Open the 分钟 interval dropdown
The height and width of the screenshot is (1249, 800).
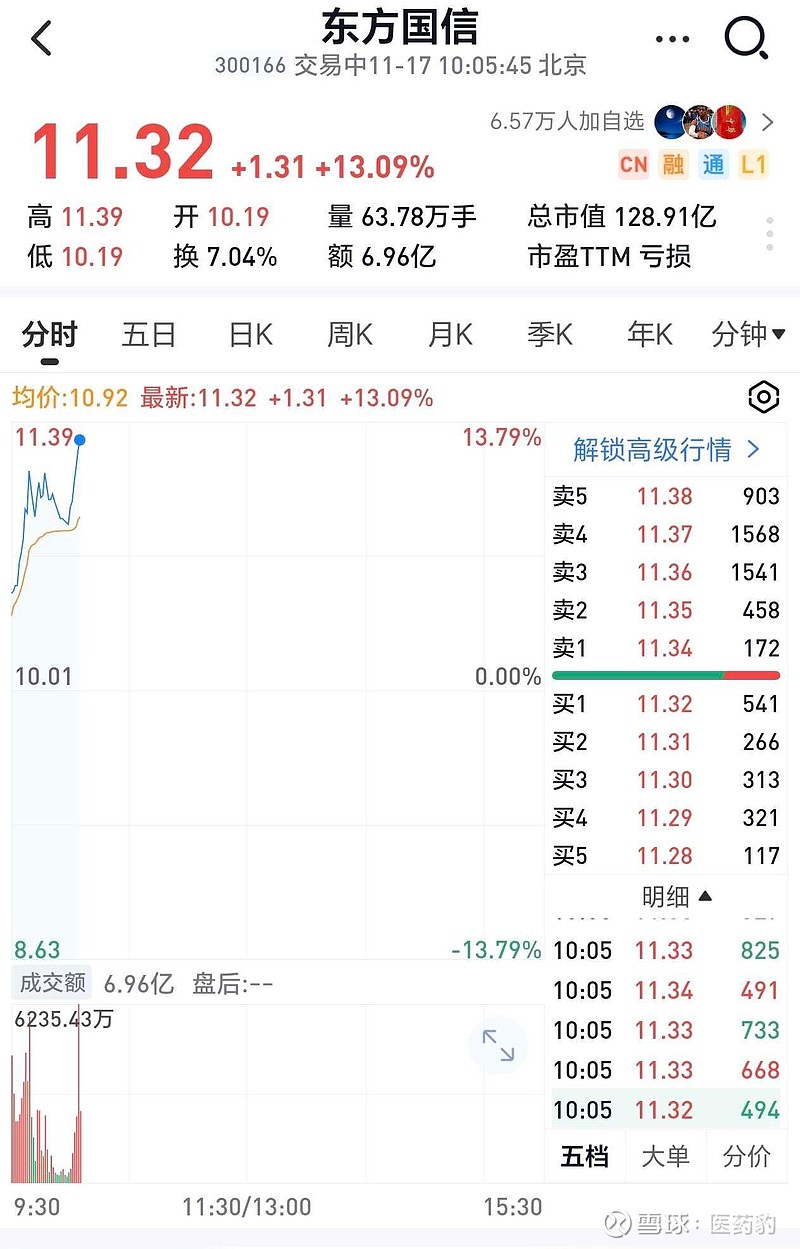748,335
